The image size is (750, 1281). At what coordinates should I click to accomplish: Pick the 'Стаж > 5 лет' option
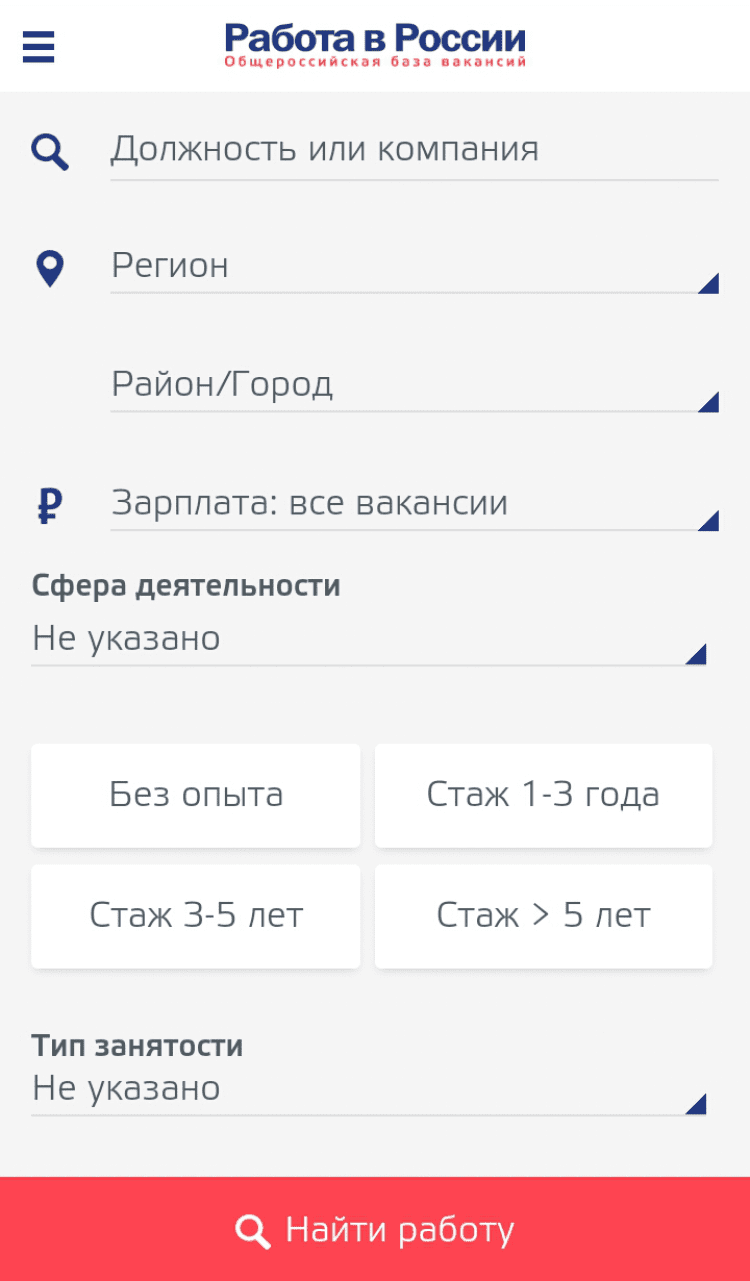pos(543,916)
